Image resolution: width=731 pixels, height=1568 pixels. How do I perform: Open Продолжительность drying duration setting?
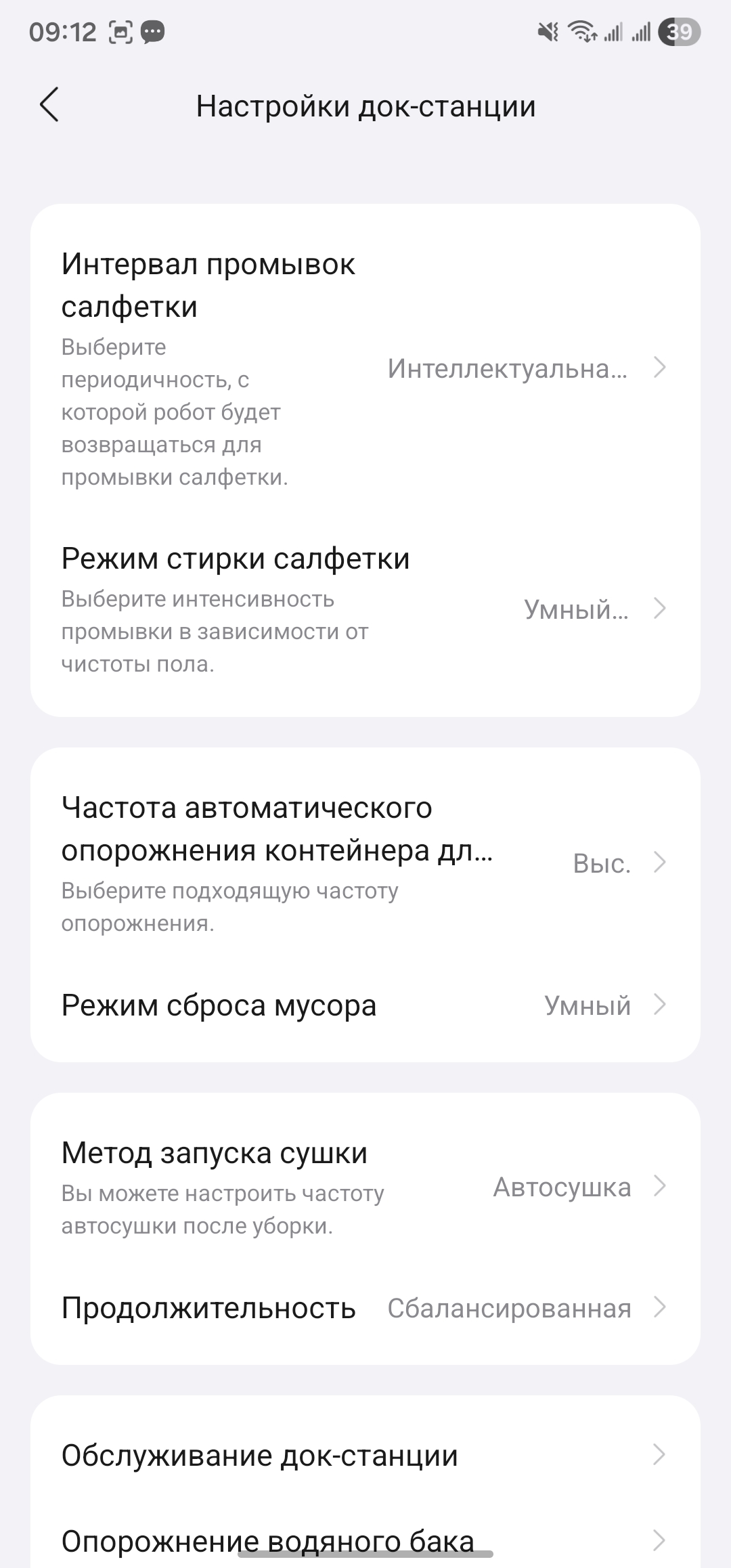364,1308
